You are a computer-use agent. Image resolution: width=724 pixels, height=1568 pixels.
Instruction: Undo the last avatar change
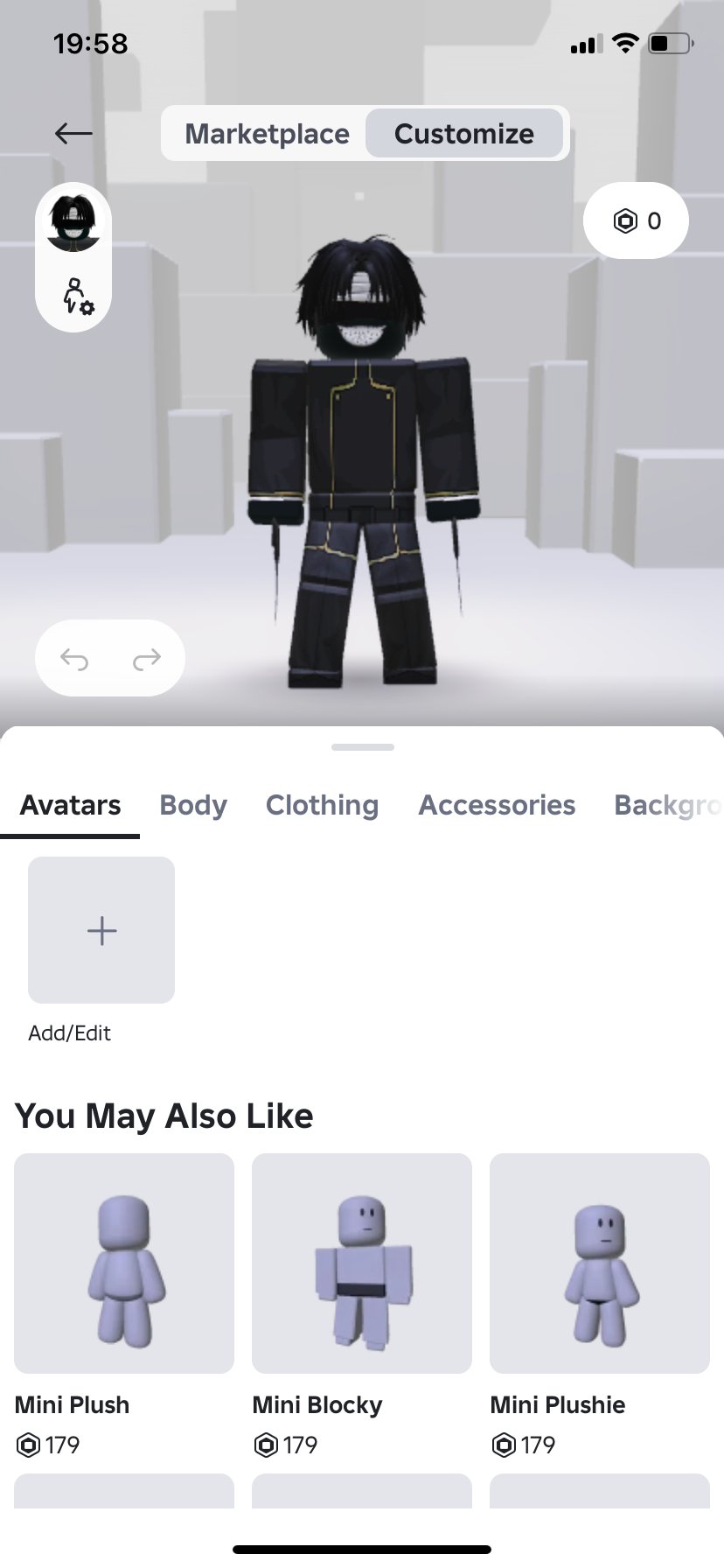pos(74,658)
